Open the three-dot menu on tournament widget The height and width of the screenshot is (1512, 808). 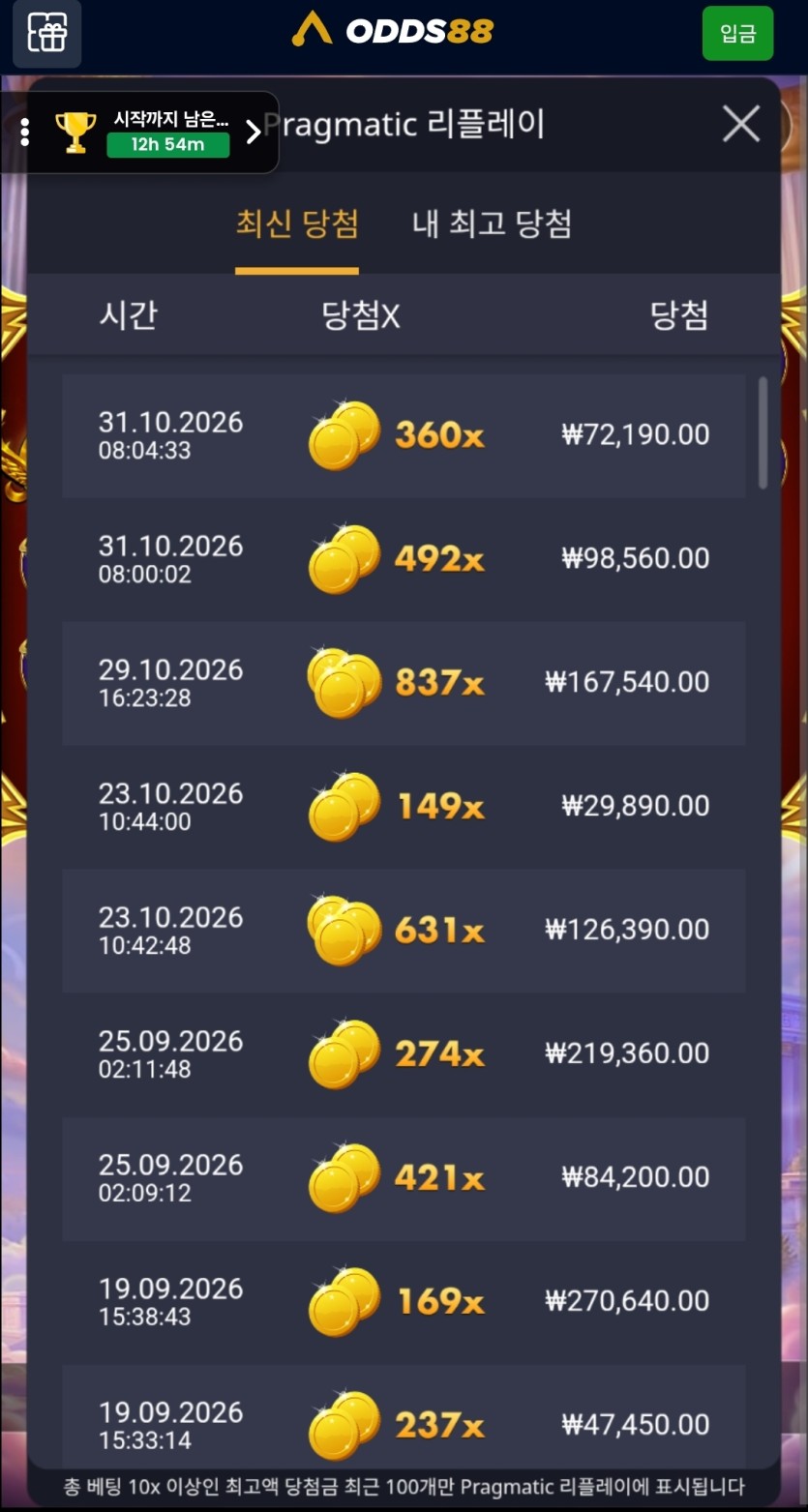[24, 132]
